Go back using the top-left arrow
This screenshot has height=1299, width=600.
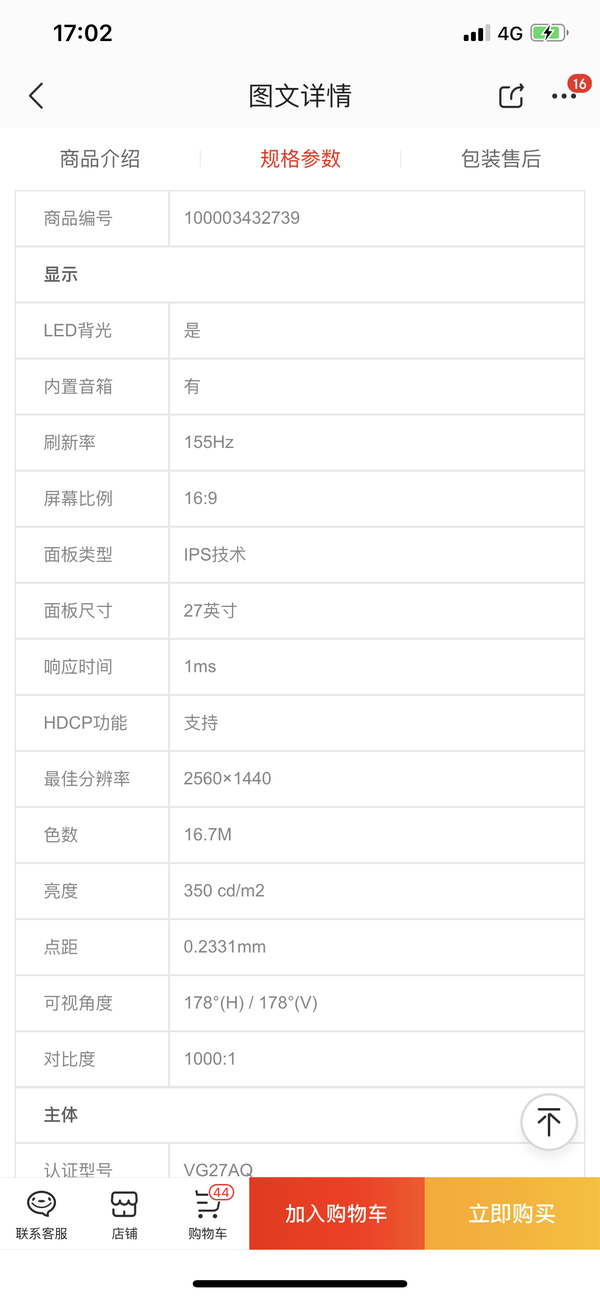37,96
